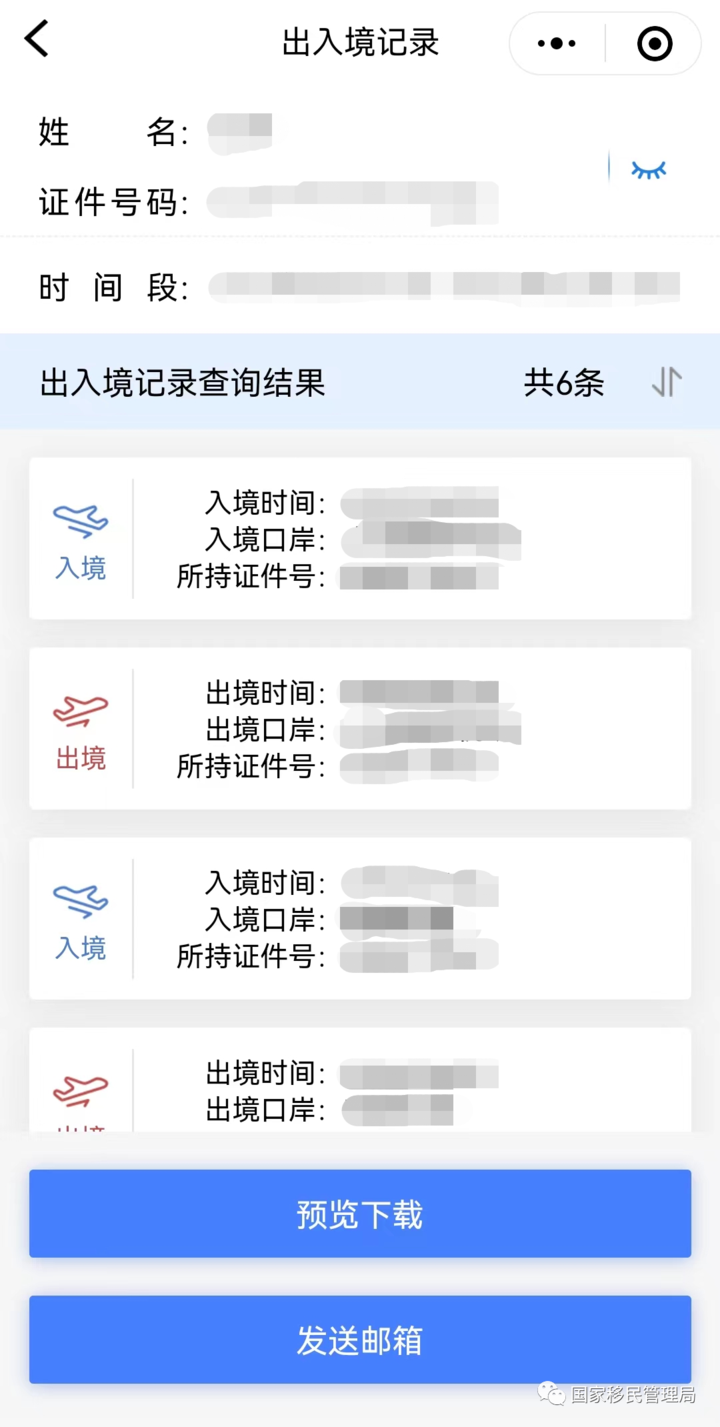Screen dimensions: 720x1427
Task: Open the mini program more options menu
Action: 557,44
